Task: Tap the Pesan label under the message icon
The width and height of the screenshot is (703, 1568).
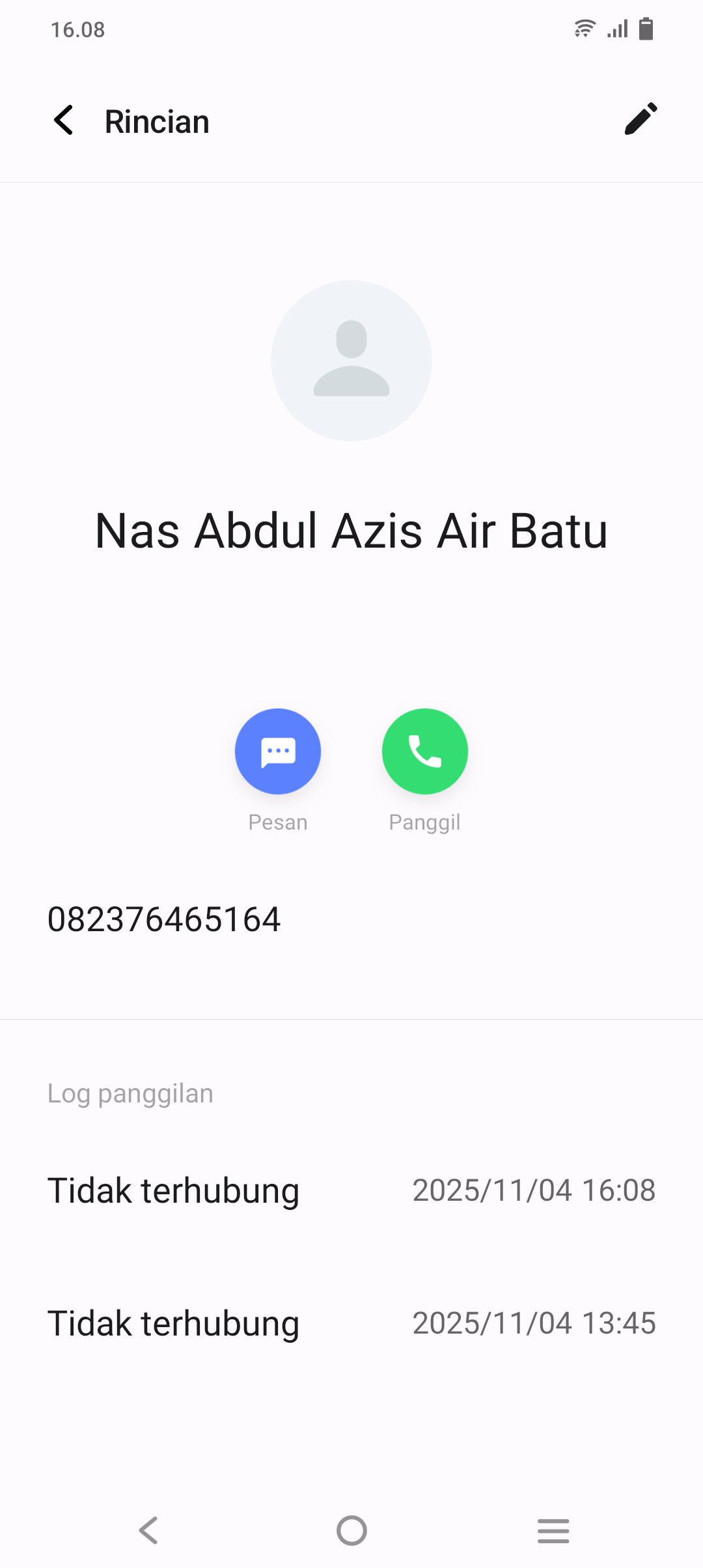Action: (x=278, y=822)
